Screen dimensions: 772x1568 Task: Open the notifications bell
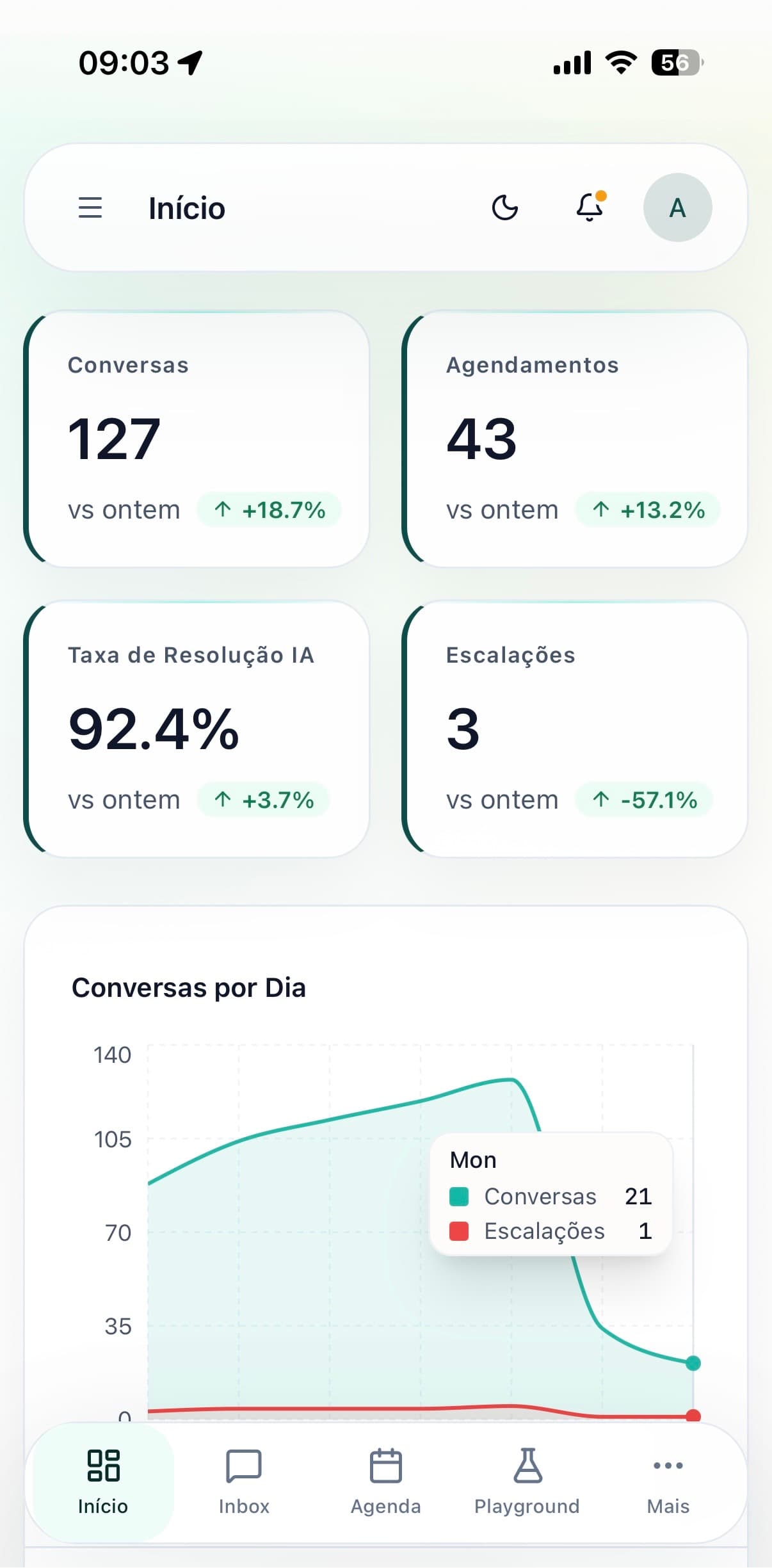tap(588, 207)
